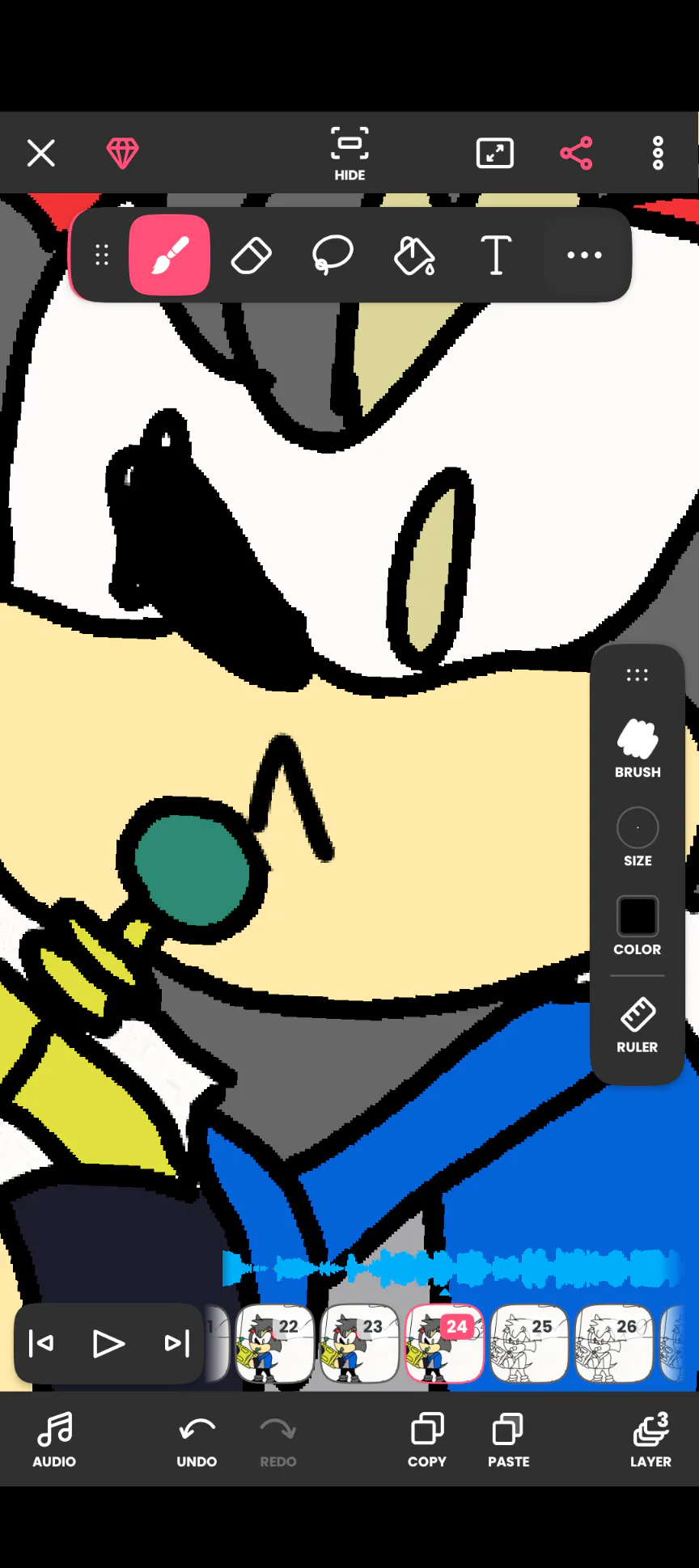This screenshot has width=699, height=1568.
Task: Open the Brush picker
Action: pyautogui.click(x=638, y=748)
